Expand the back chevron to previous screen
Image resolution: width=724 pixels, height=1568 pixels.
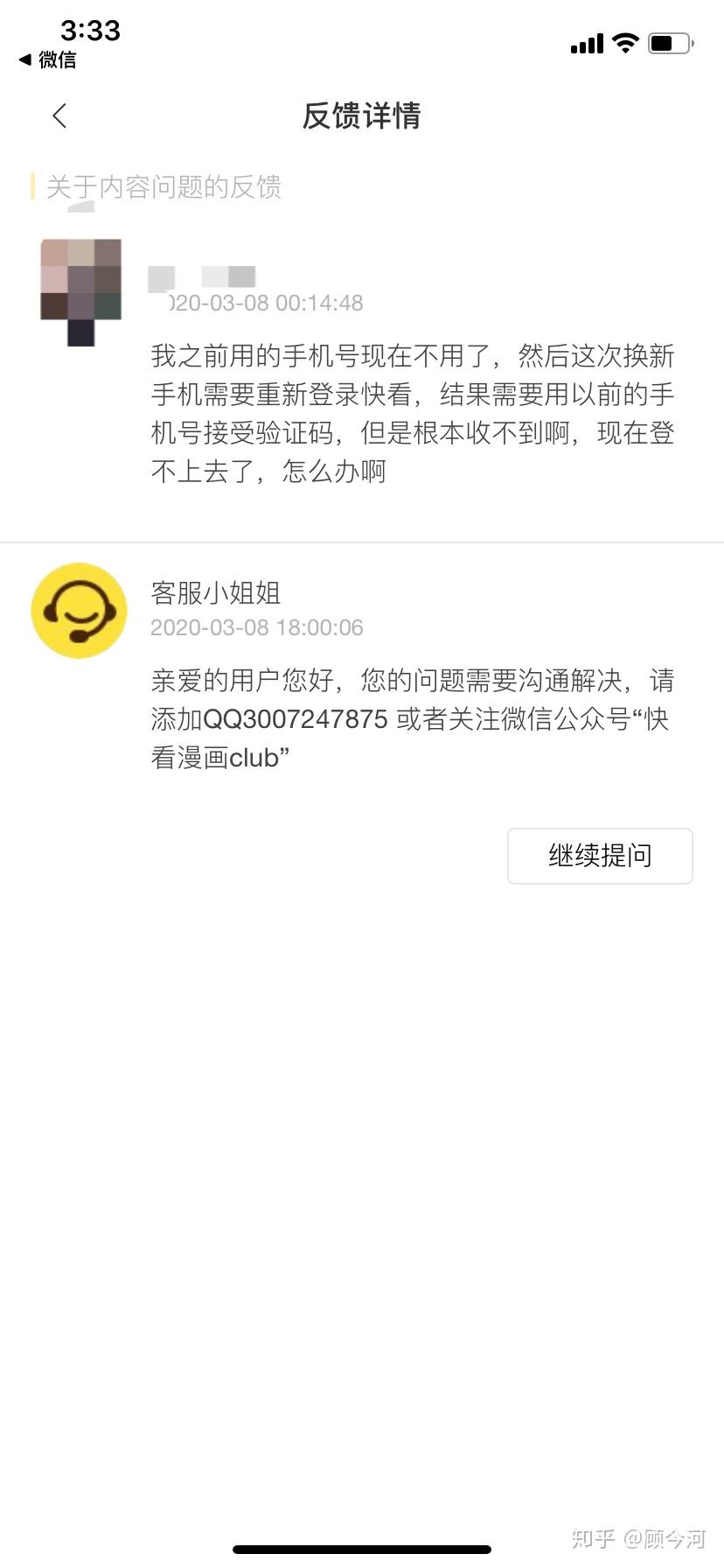click(59, 115)
